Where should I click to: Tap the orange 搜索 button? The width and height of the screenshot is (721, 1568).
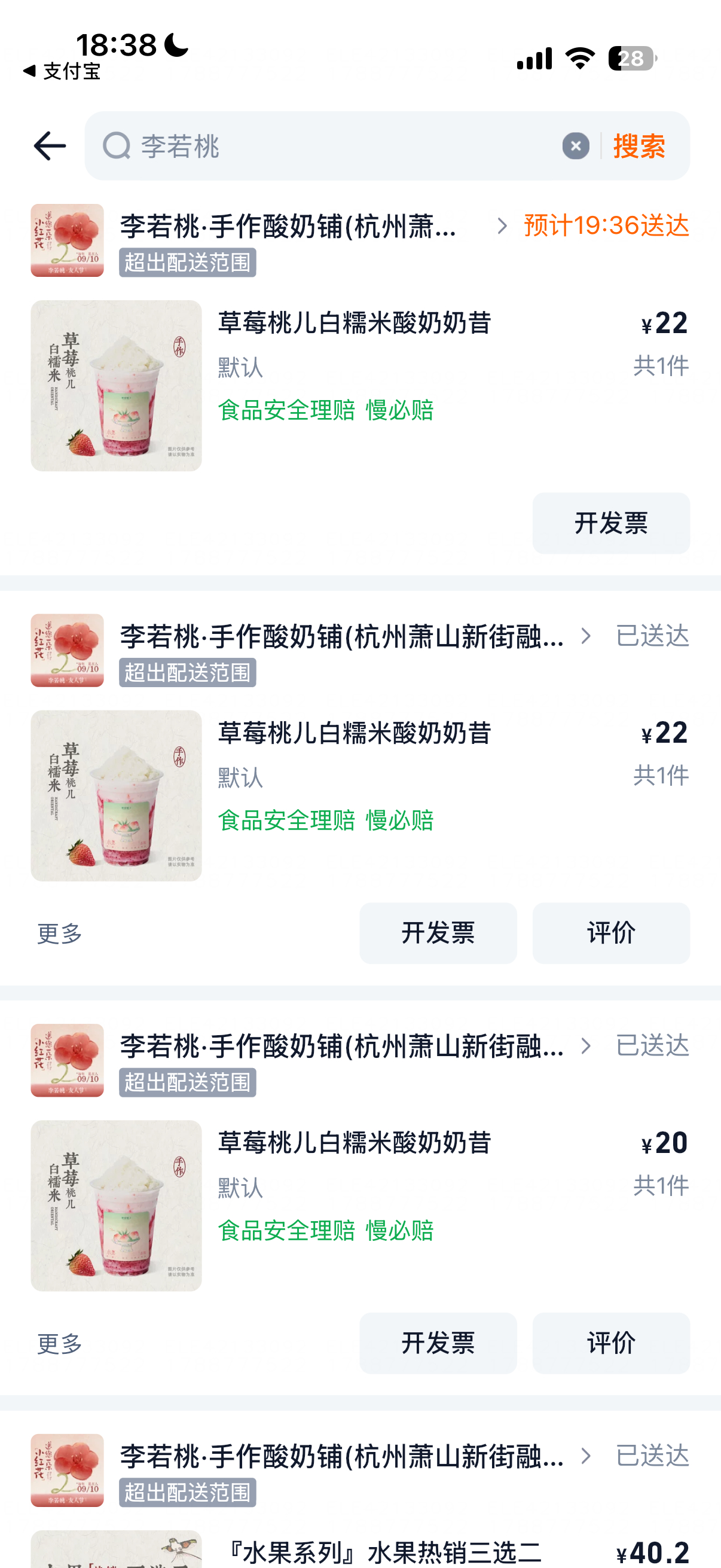(x=639, y=146)
